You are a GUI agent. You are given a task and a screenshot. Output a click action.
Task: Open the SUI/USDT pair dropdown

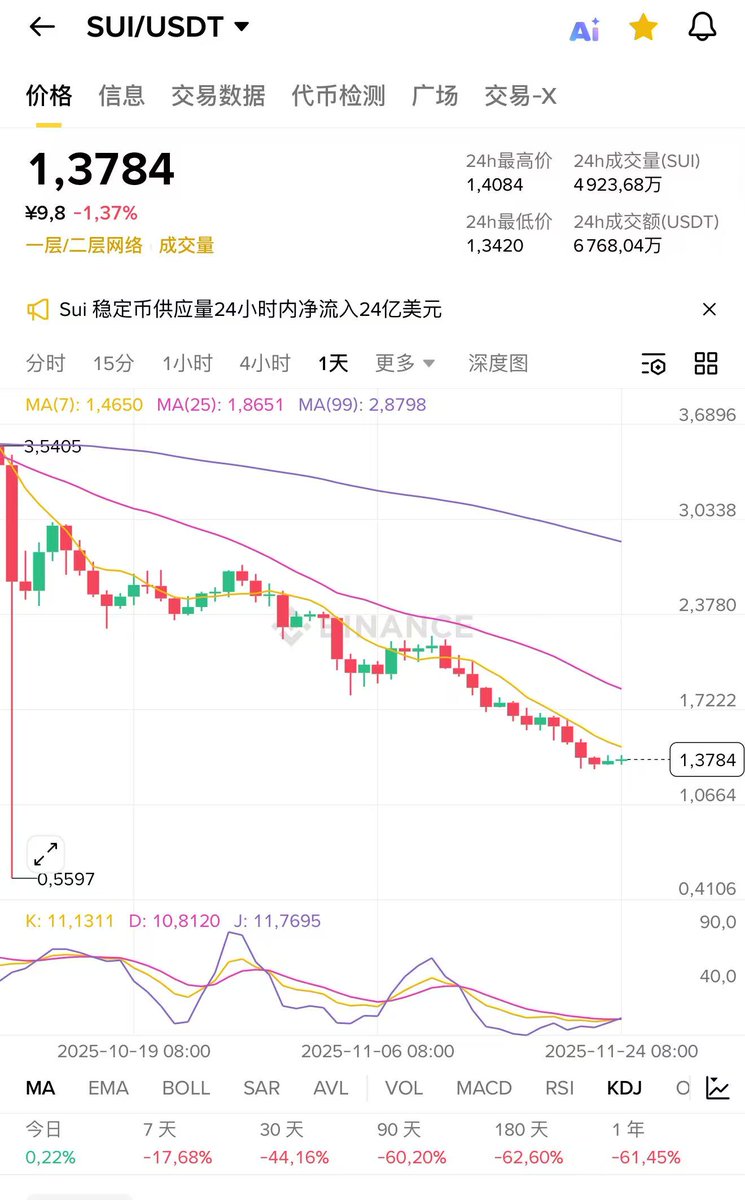point(168,27)
